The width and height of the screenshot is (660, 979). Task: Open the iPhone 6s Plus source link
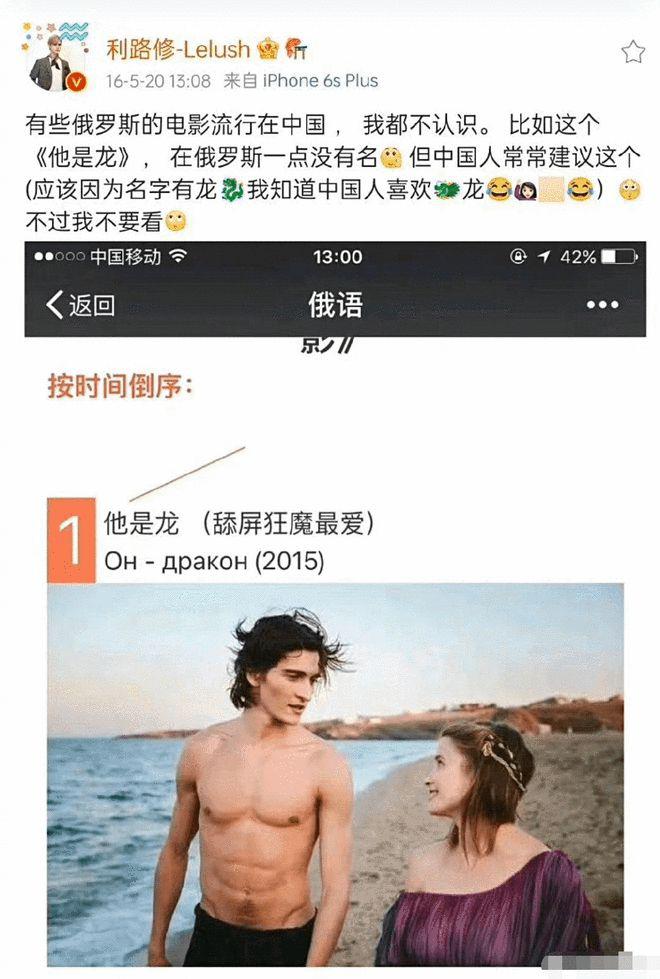click(312, 80)
